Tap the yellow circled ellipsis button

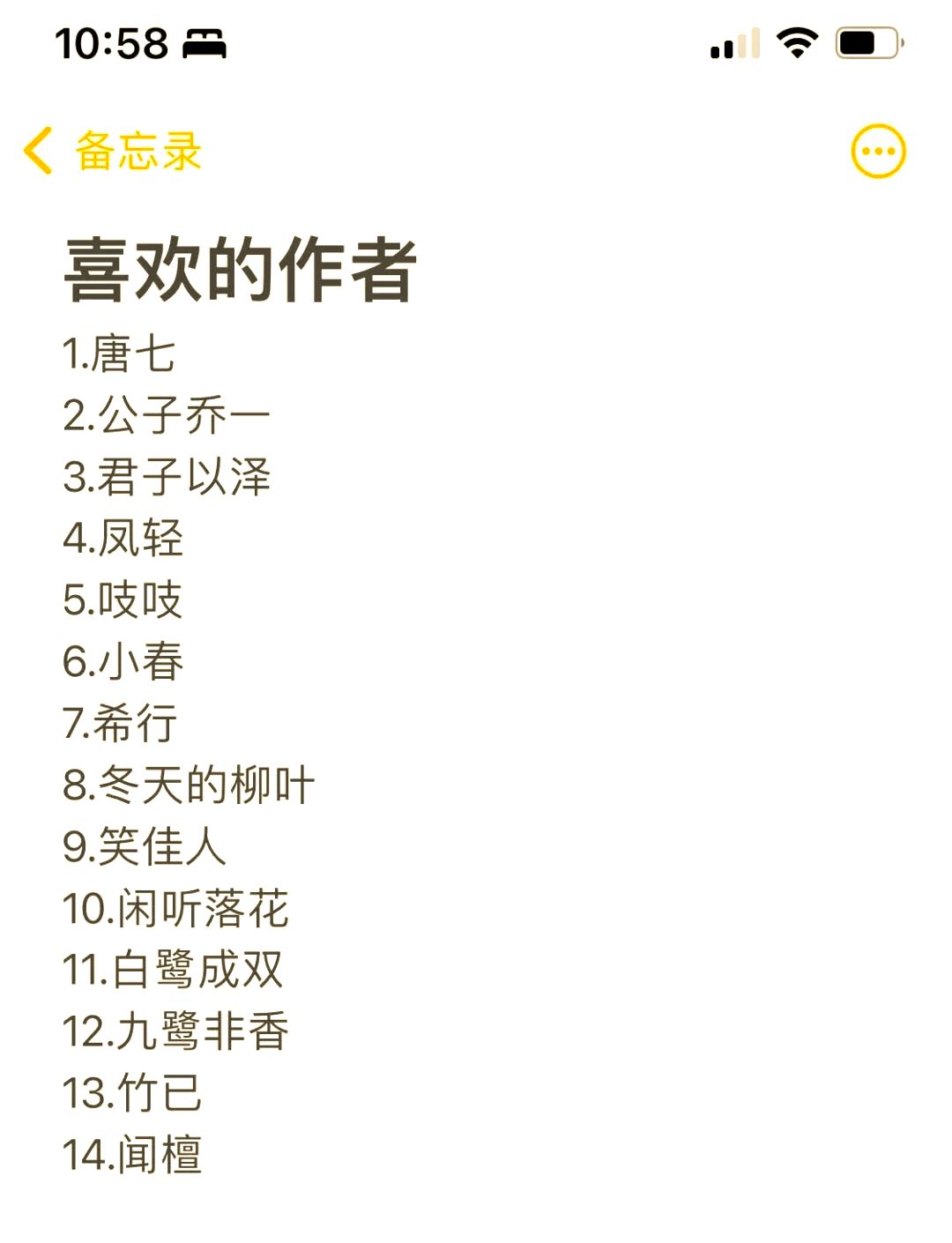877,151
